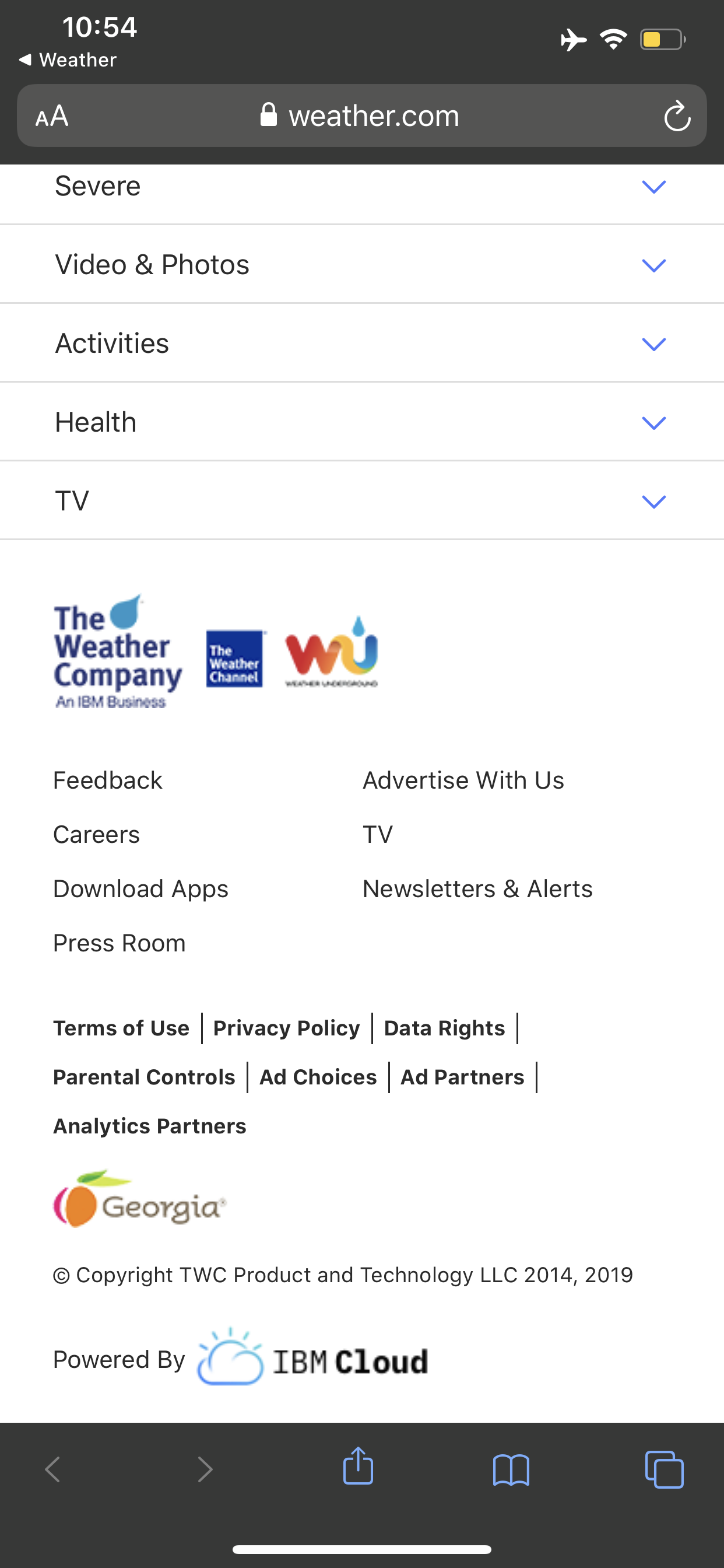Image resolution: width=724 pixels, height=1568 pixels.
Task: Open Safari bookmarks
Action: click(x=511, y=1469)
